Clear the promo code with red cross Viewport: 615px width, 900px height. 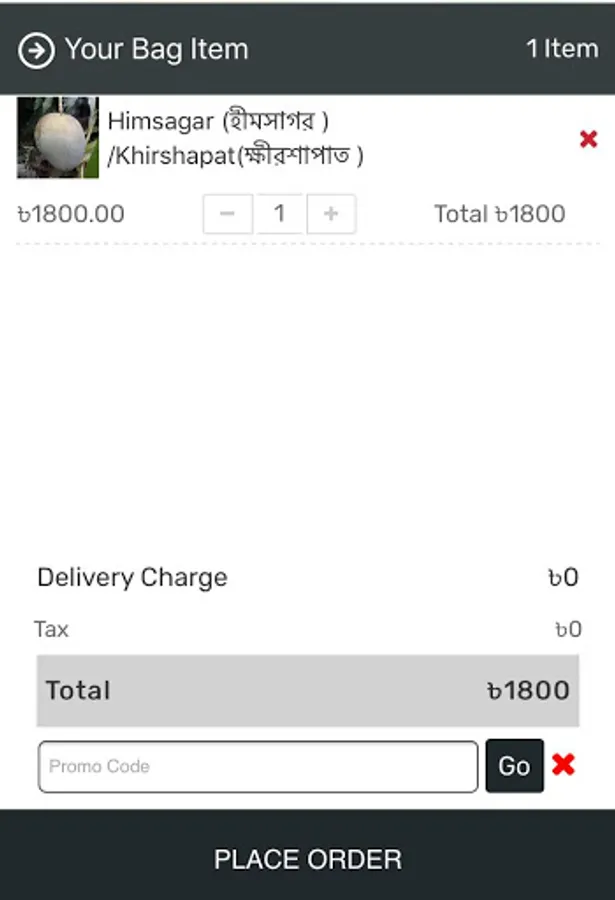[563, 765]
